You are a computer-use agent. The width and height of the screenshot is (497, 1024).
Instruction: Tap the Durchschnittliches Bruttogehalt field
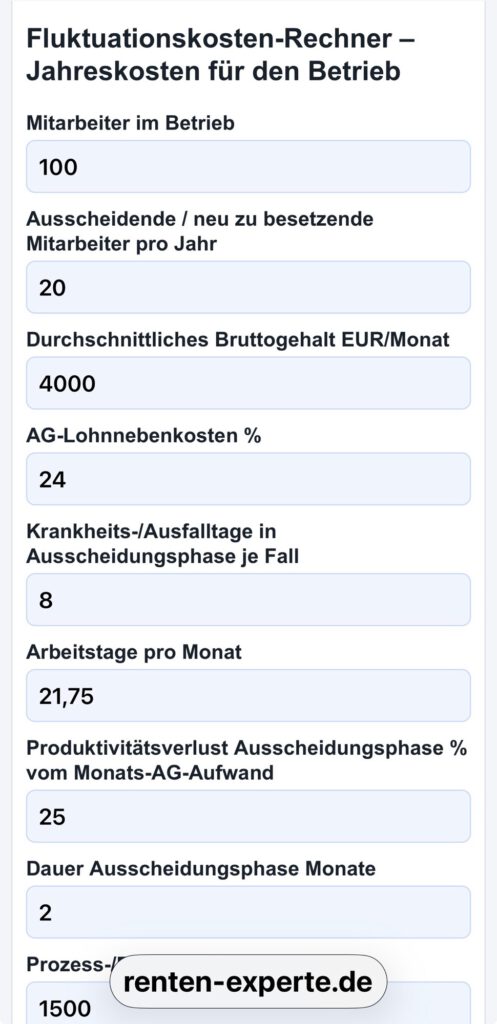[248, 383]
